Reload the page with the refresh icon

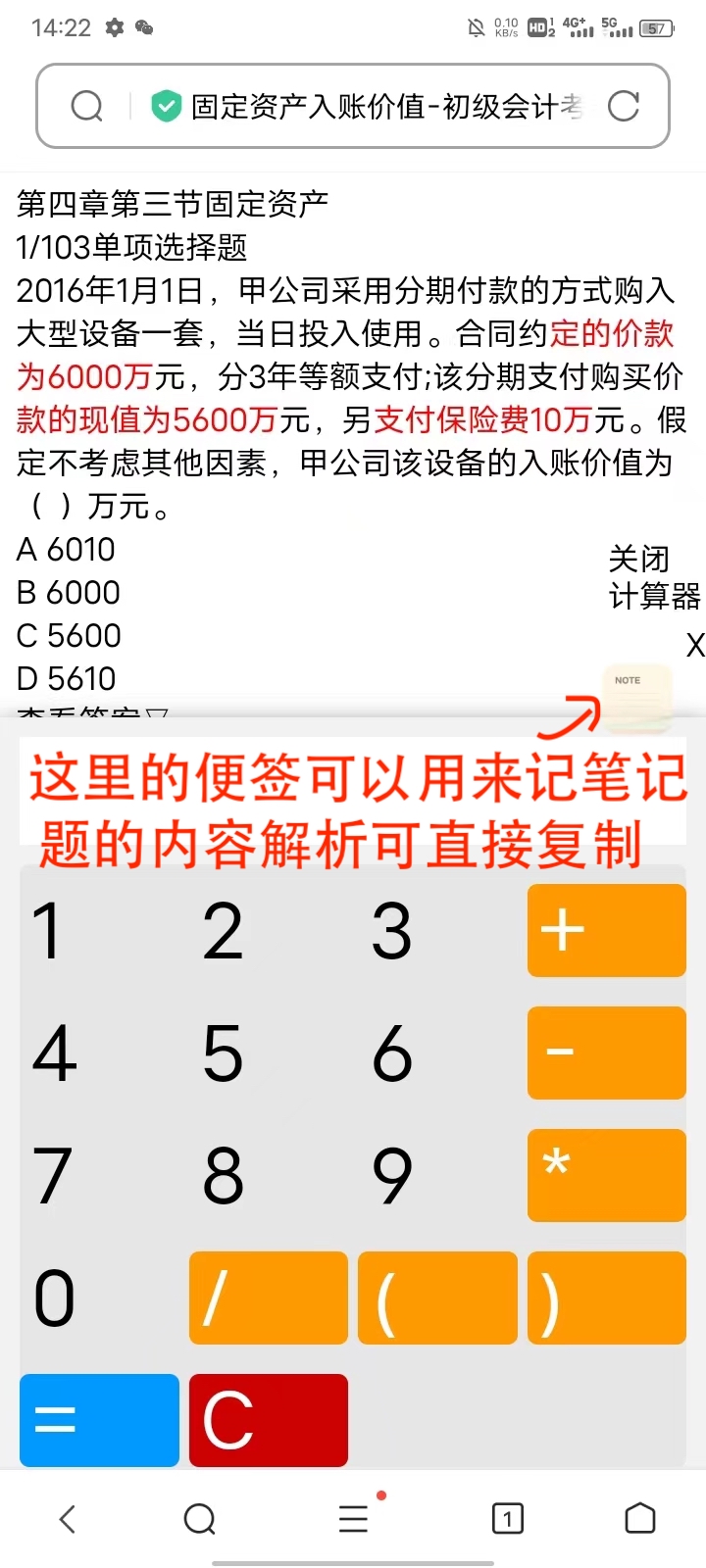point(624,106)
